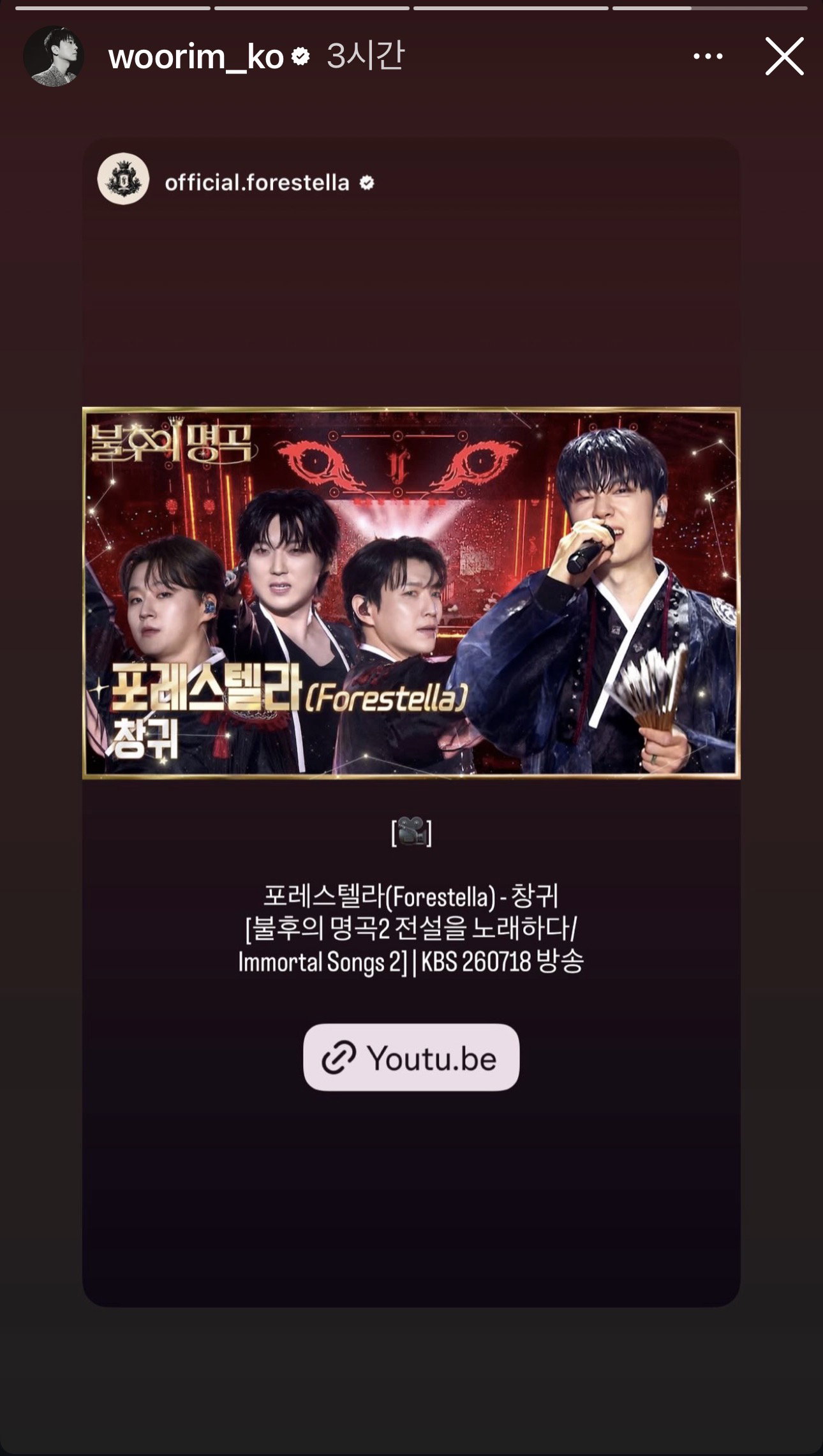Close the story viewer

tap(784, 57)
